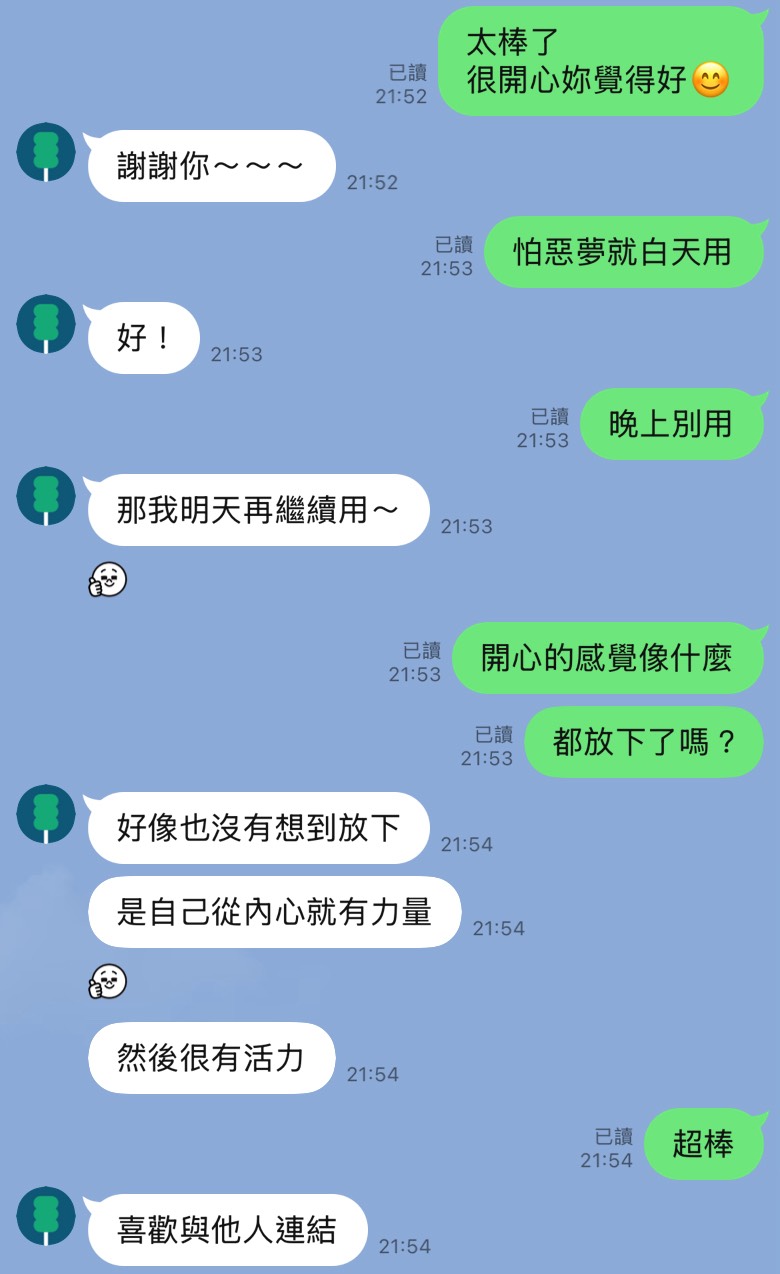Select the avatar beside 喜歡與他人連結

[46, 1216]
